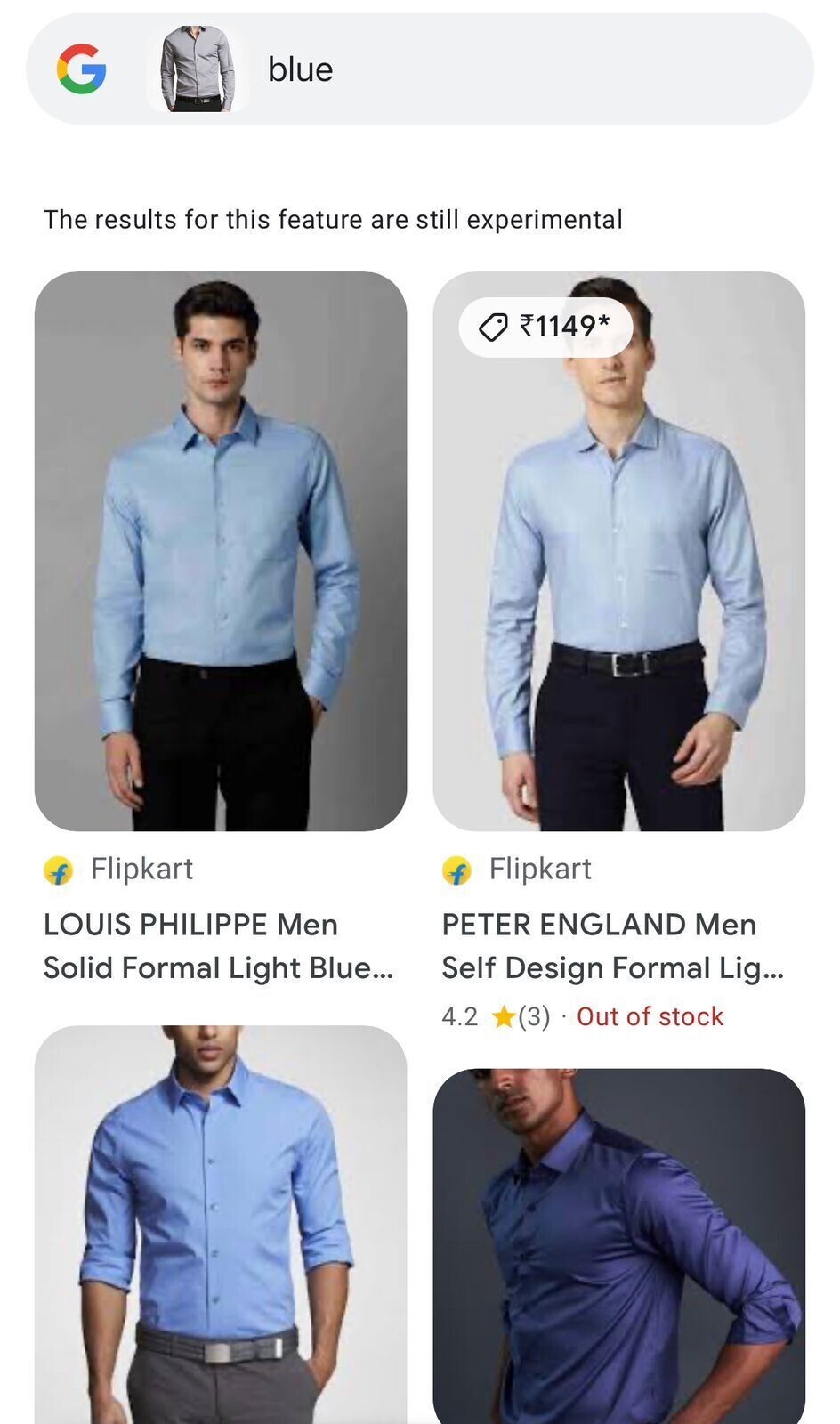Click the 'Flipkart' label under the first result
840x1424 pixels.
[x=142, y=870]
